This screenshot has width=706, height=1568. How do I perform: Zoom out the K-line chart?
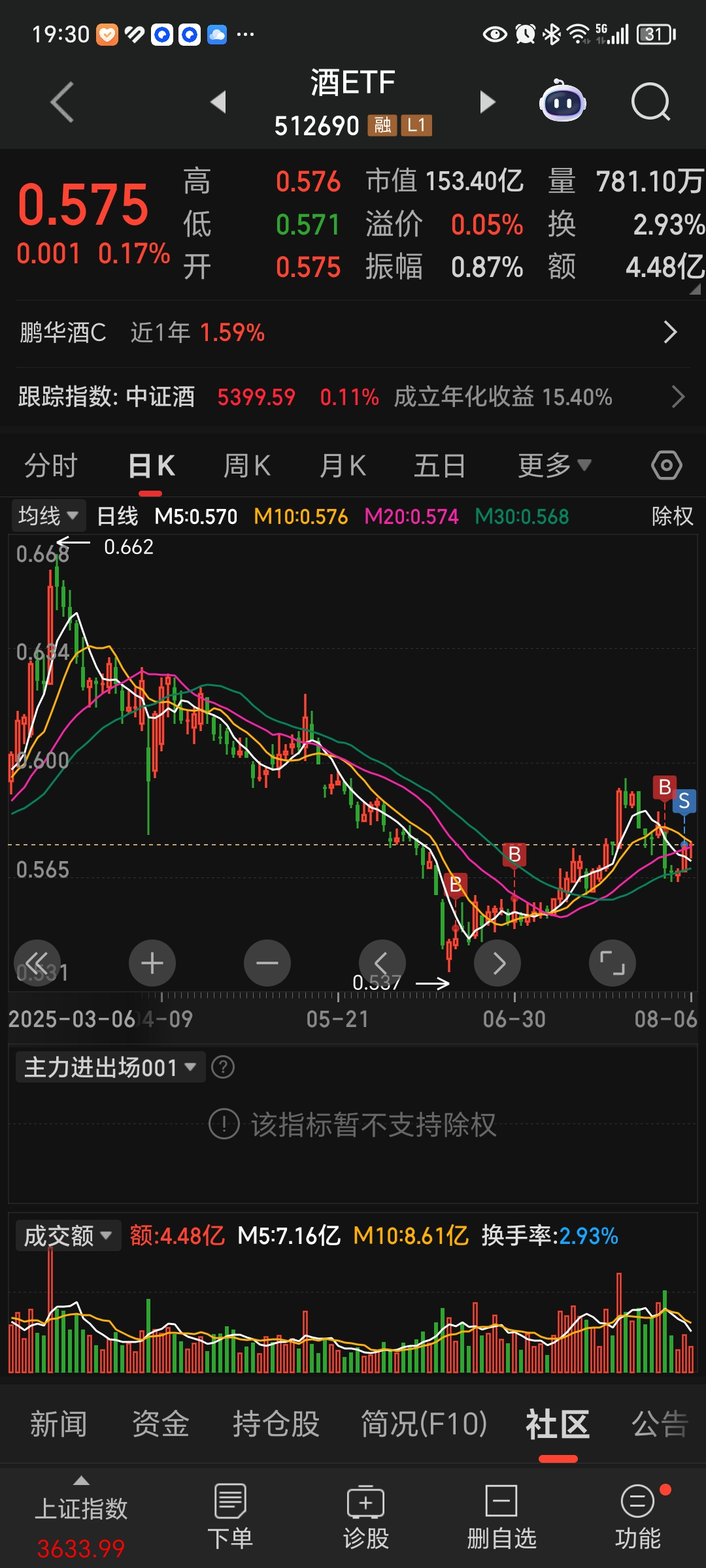click(x=267, y=963)
